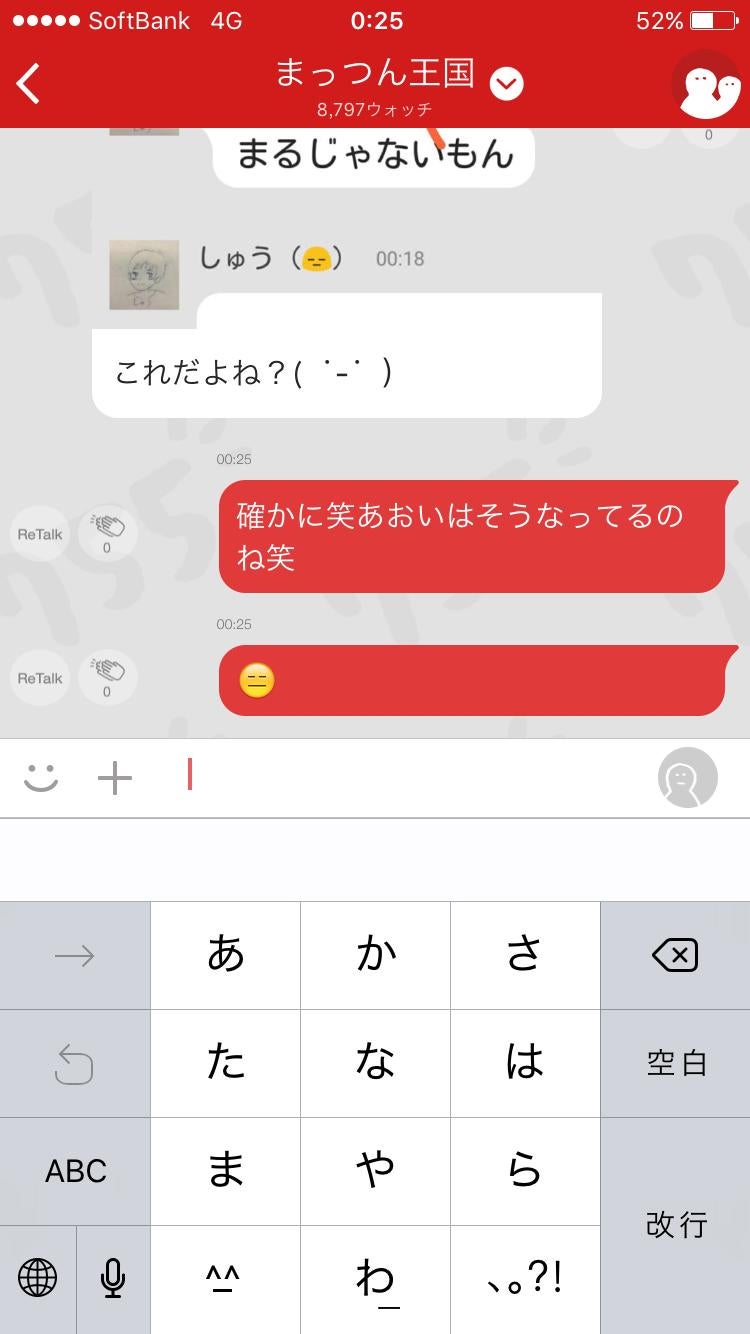Tap the あ hiragana key

224,954
